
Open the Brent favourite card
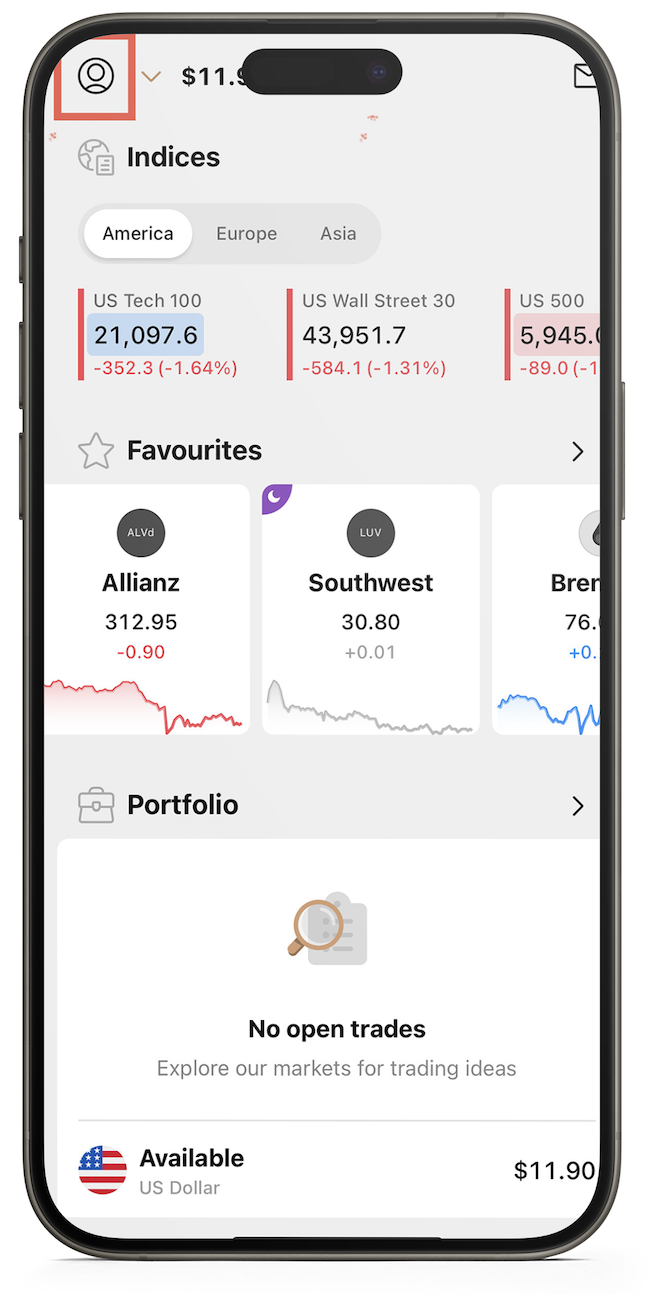548,608
